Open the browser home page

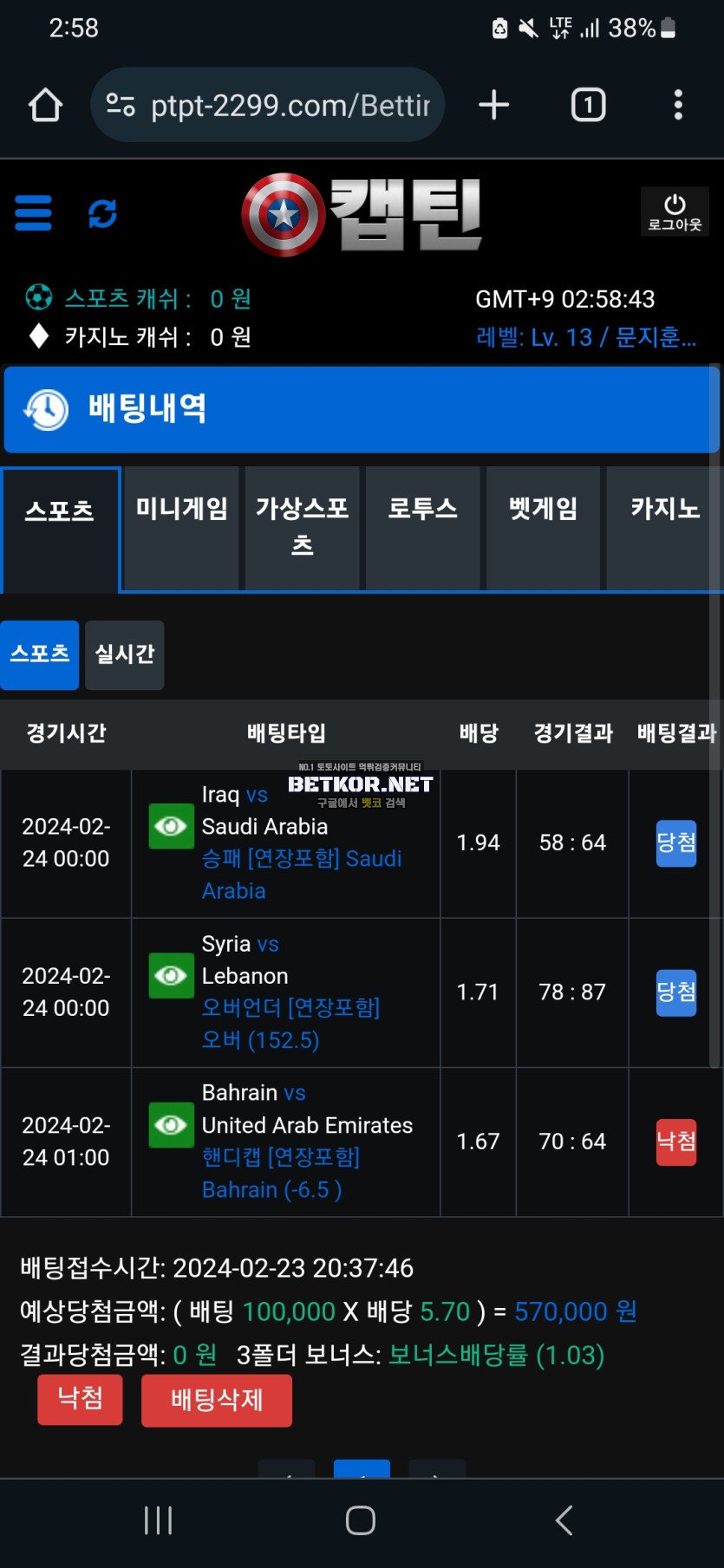pyautogui.click(x=45, y=106)
